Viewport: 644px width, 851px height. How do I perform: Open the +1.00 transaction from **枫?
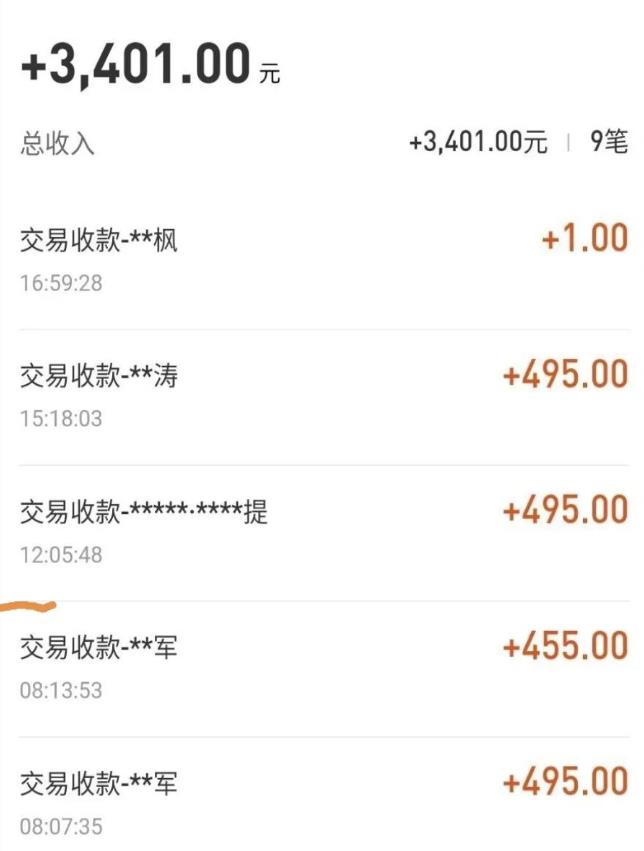click(x=322, y=260)
